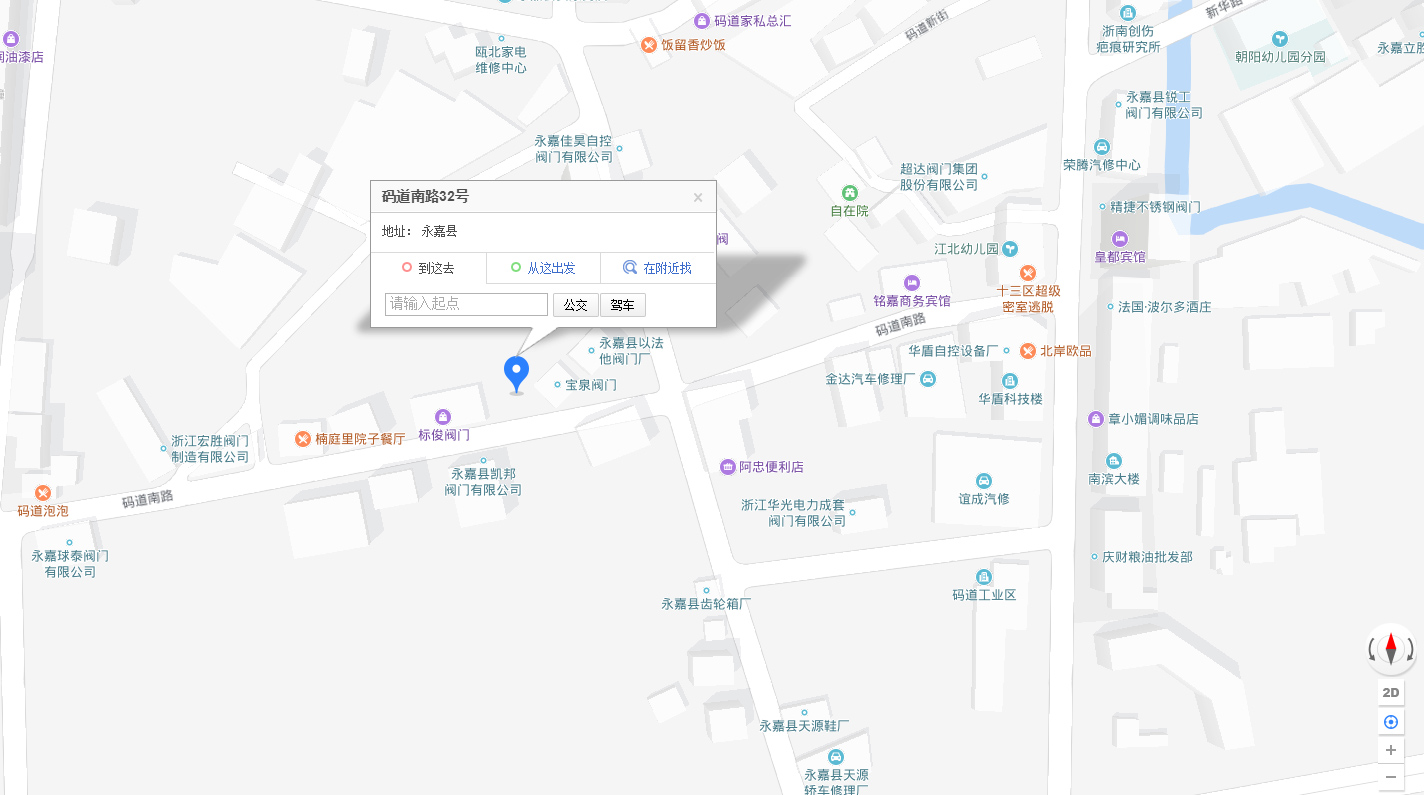1424x795 pixels.
Task: Open the 楠庭里院子餐厅 restaurant marker
Action: [303, 439]
